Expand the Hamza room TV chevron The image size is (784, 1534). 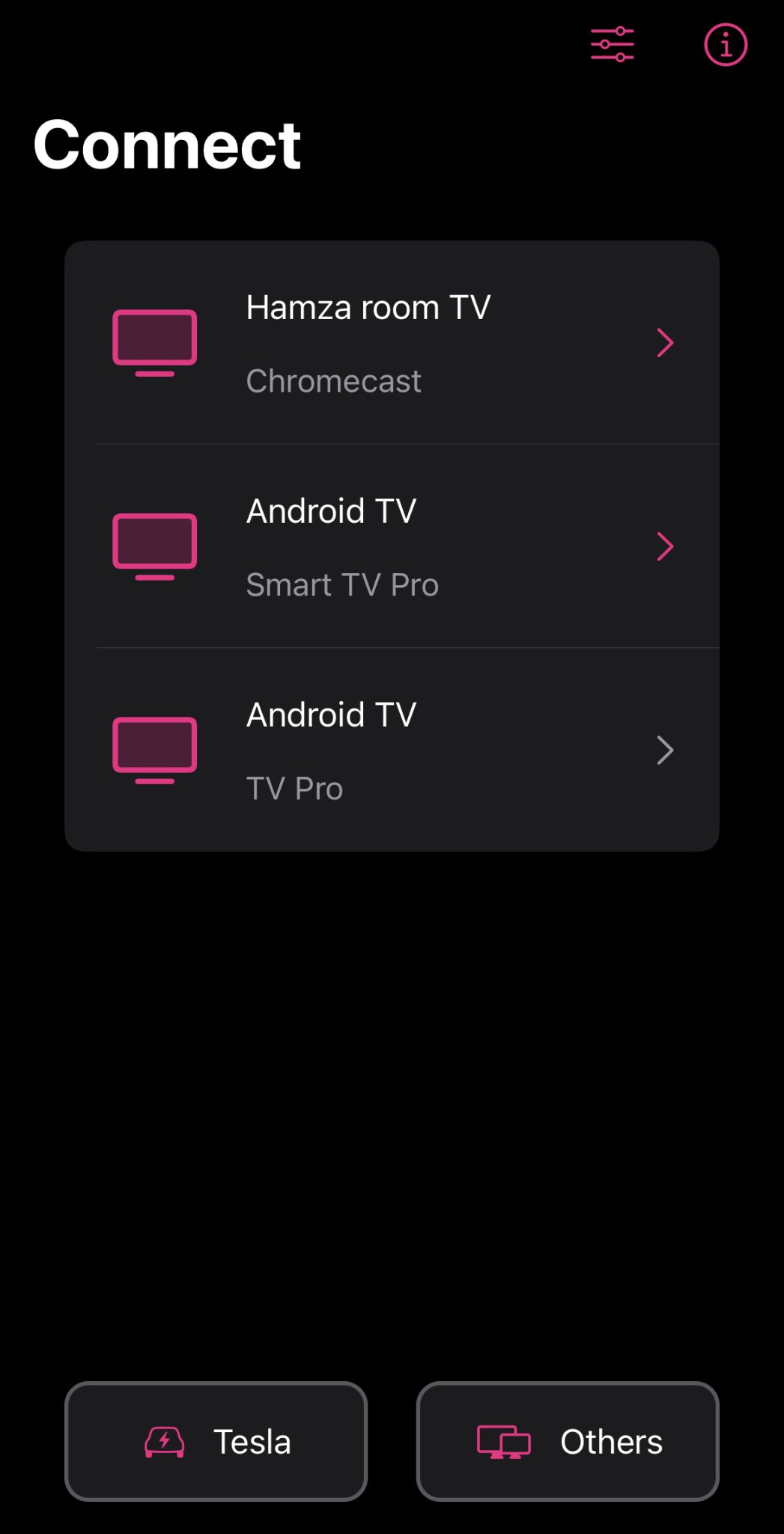click(x=666, y=343)
